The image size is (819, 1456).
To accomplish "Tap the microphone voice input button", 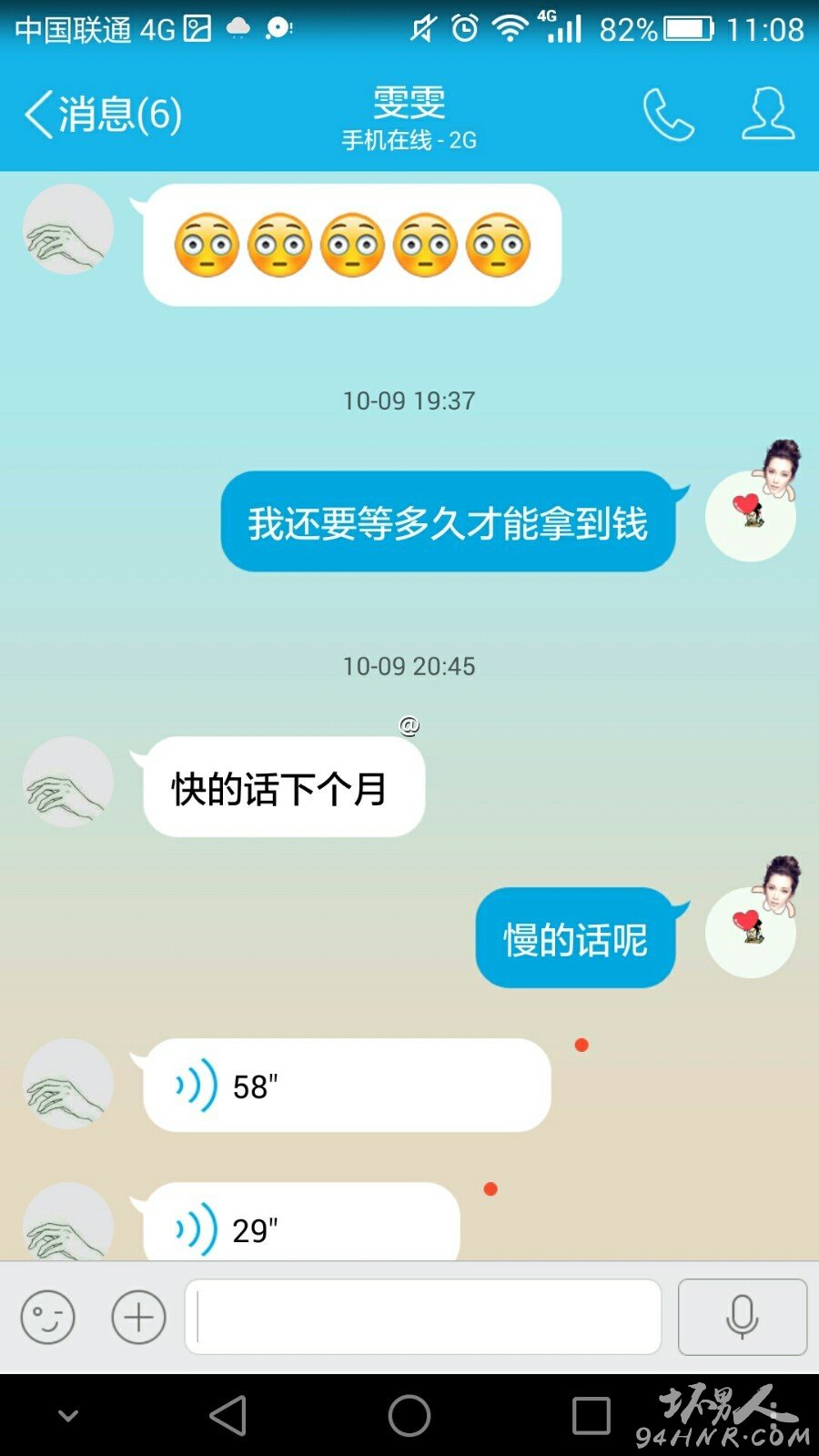I will 743,1317.
